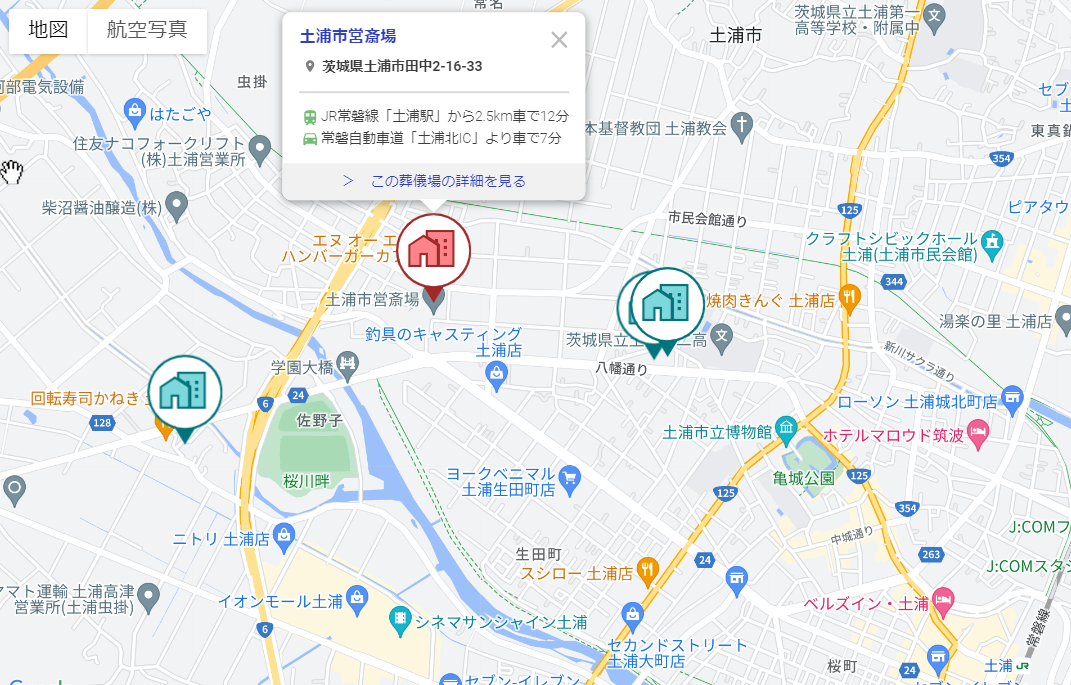Open the 土浦市営斎場 title link
This screenshot has width=1071, height=685.
coord(348,36)
